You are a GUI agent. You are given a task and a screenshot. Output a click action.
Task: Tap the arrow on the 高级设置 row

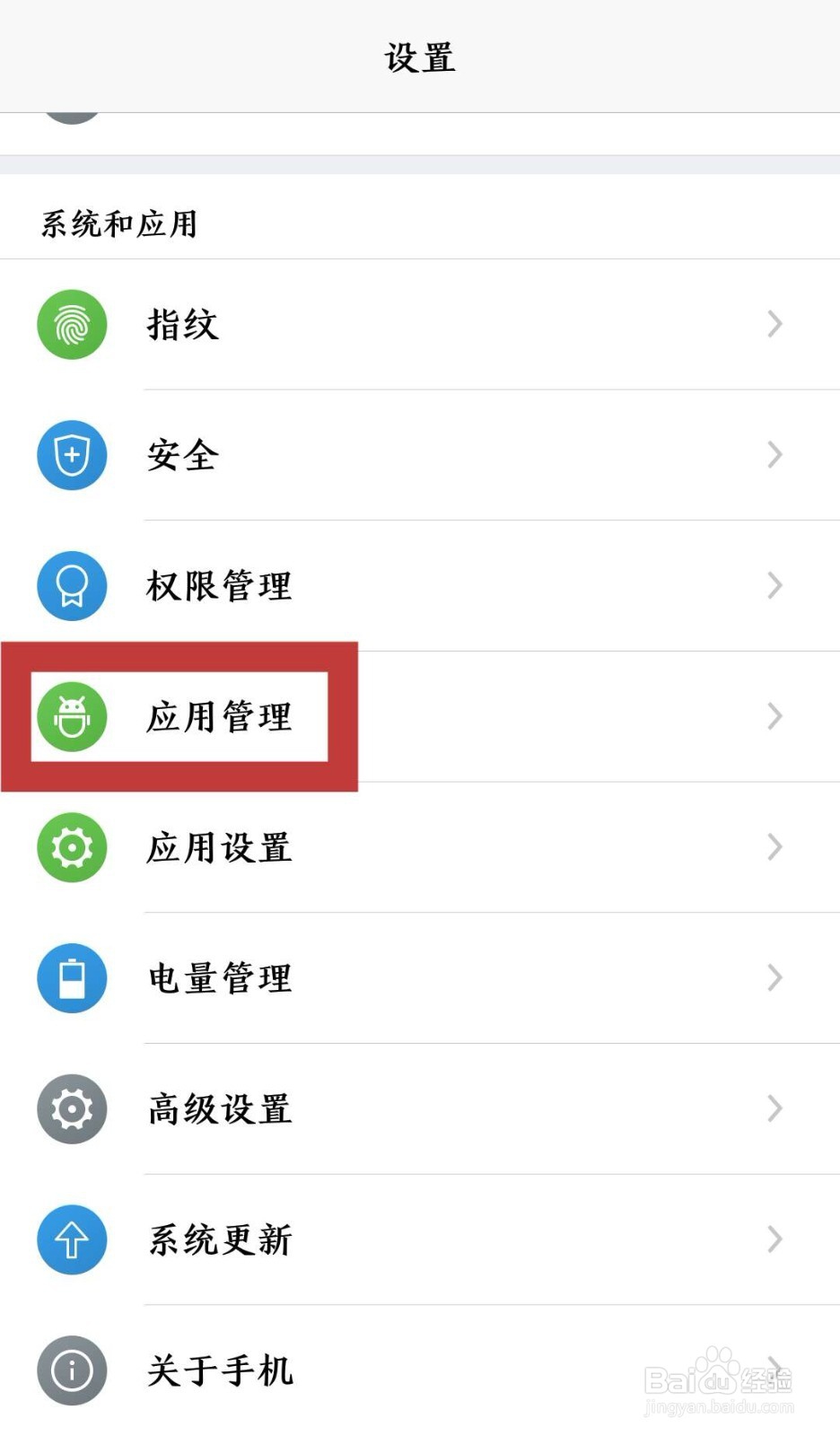774,1108
